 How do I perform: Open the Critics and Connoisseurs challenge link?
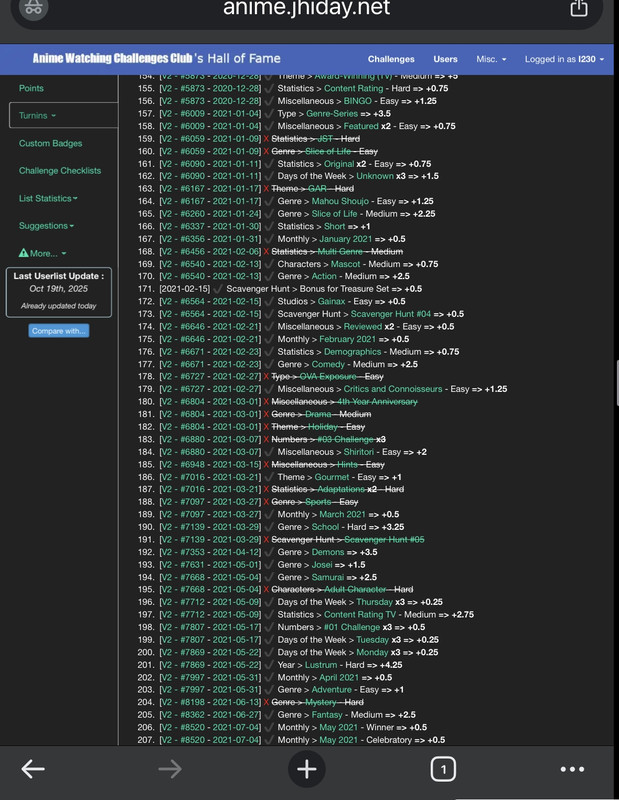391,388
